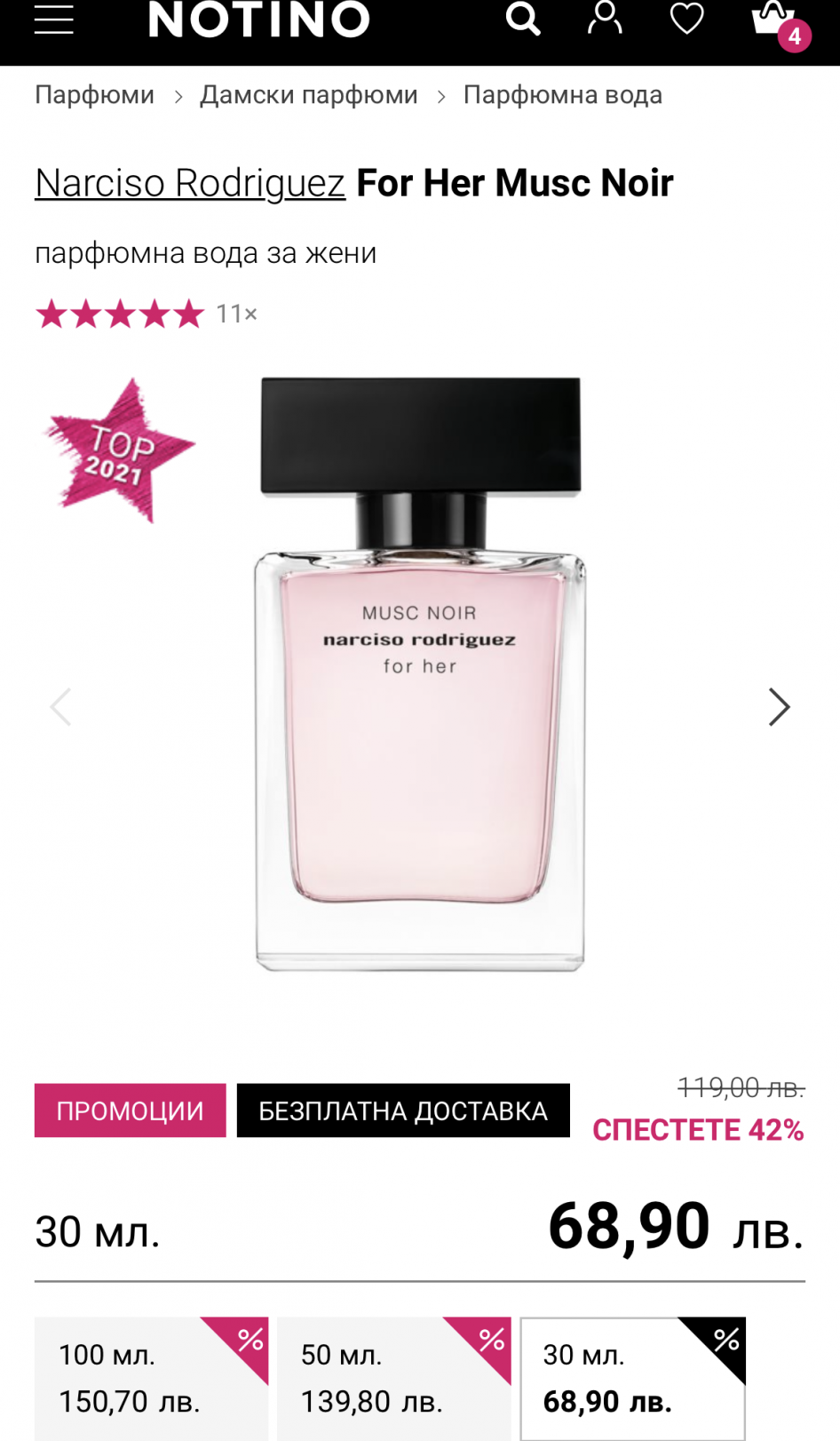Open the hamburger menu
The width and height of the screenshot is (840, 1441).
click(53, 20)
